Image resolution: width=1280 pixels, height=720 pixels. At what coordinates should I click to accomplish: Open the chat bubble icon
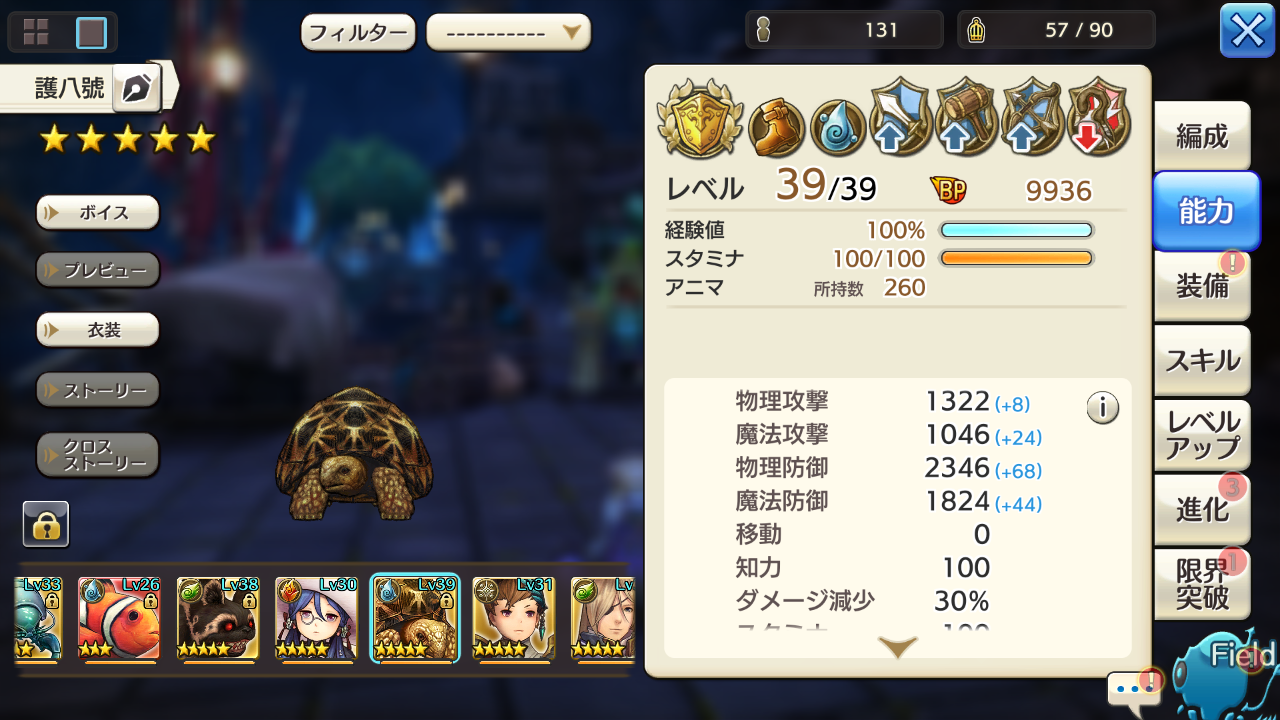1132,690
